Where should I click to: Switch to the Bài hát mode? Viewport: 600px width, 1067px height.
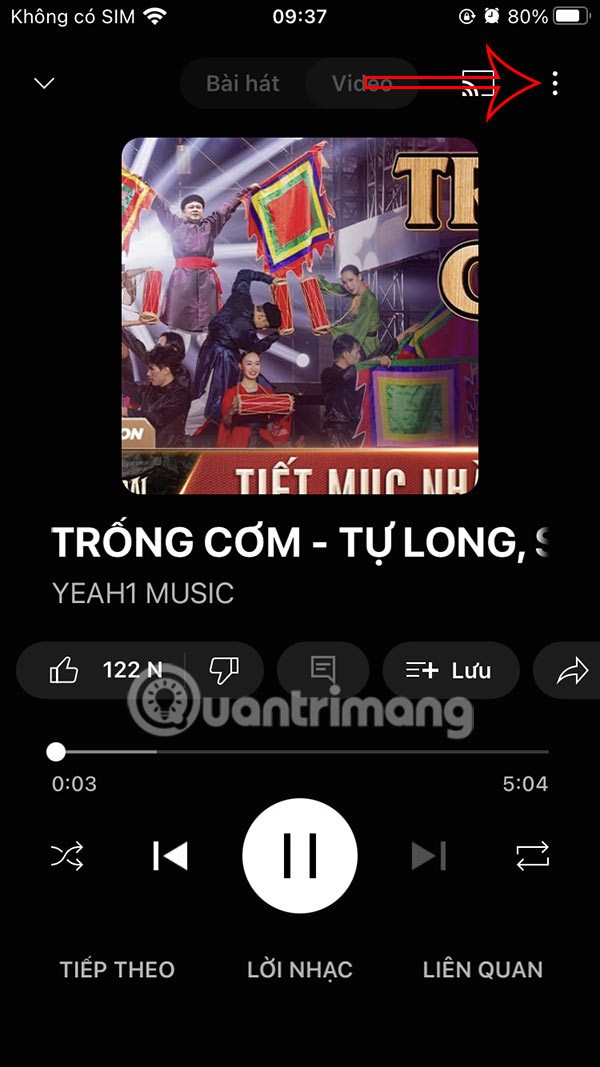pos(243,84)
